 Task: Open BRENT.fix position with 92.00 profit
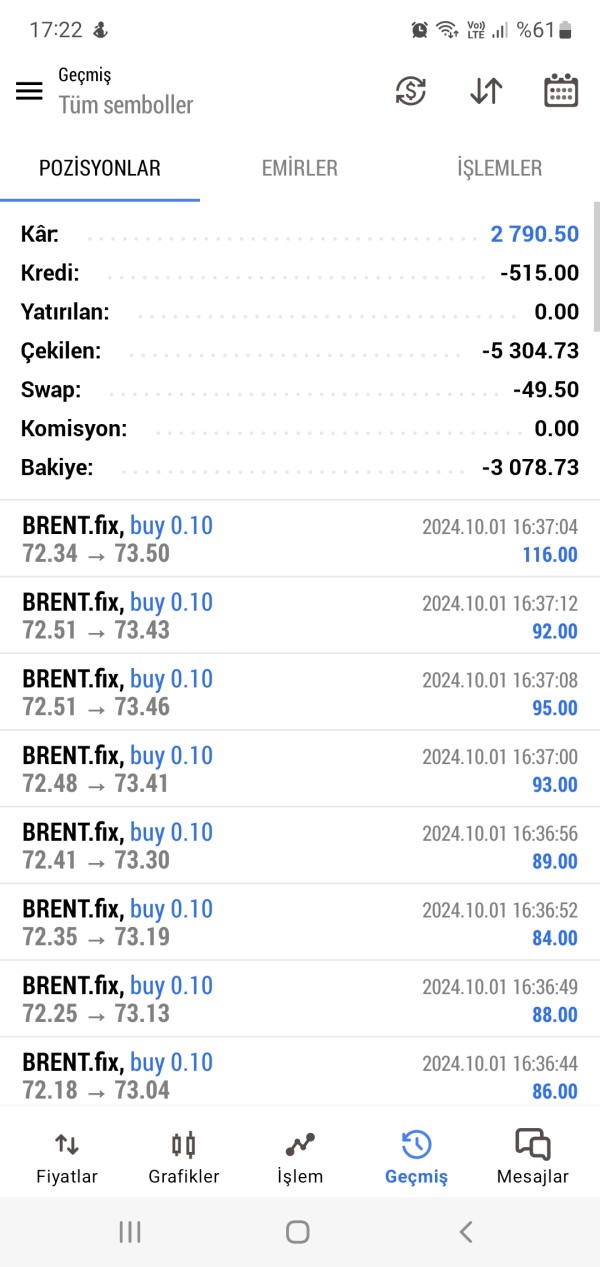coord(300,616)
